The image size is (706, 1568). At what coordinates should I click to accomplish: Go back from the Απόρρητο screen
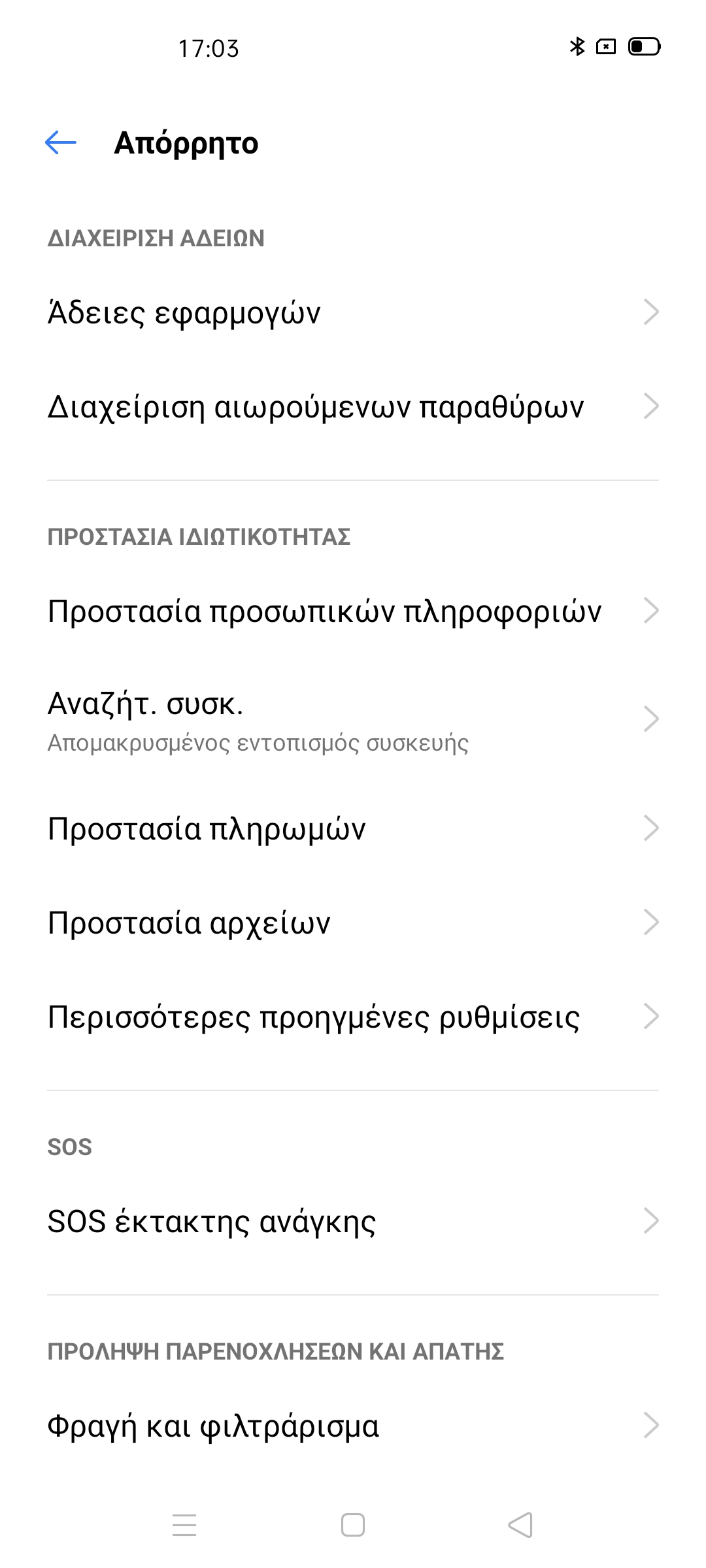(61, 142)
